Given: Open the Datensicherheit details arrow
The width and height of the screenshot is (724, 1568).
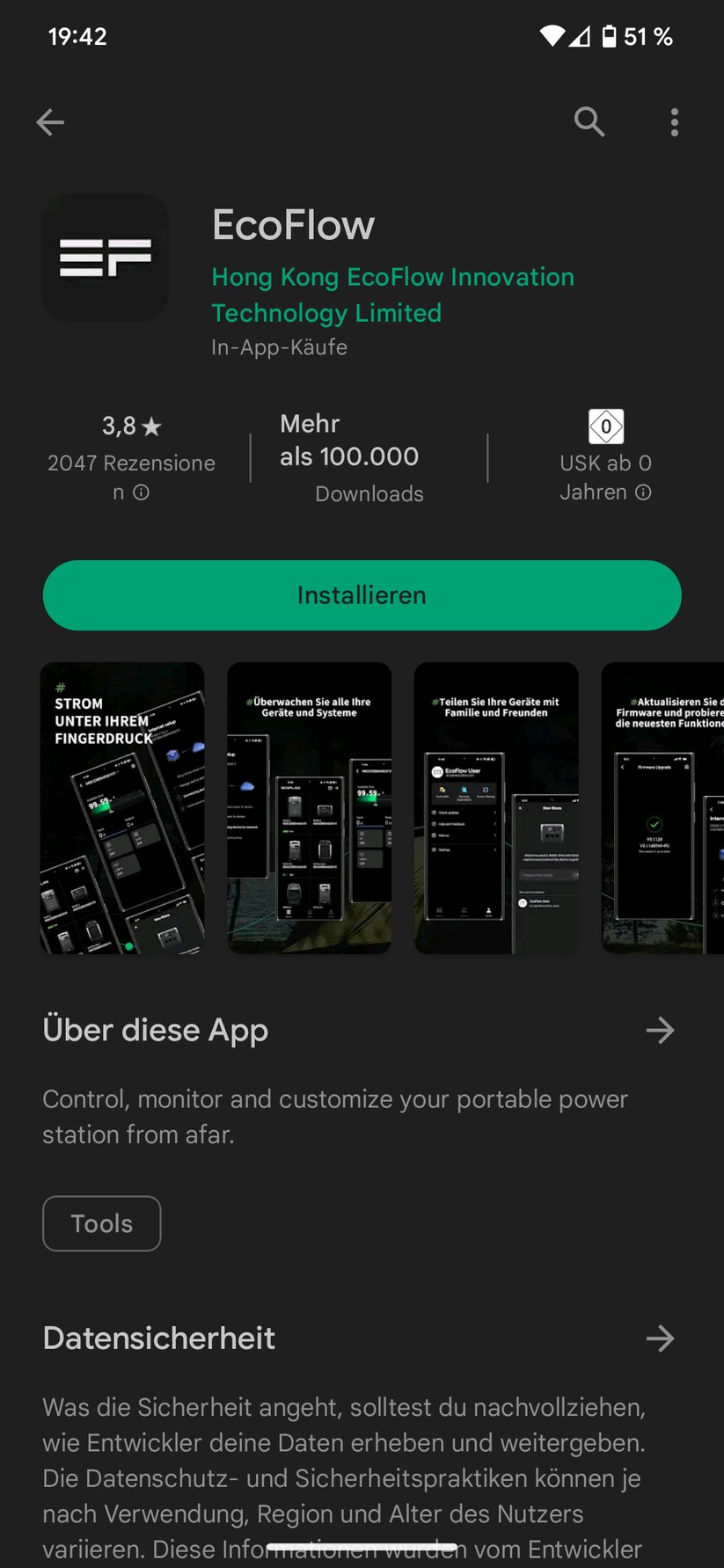Looking at the screenshot, I should tap(660, 1338).
